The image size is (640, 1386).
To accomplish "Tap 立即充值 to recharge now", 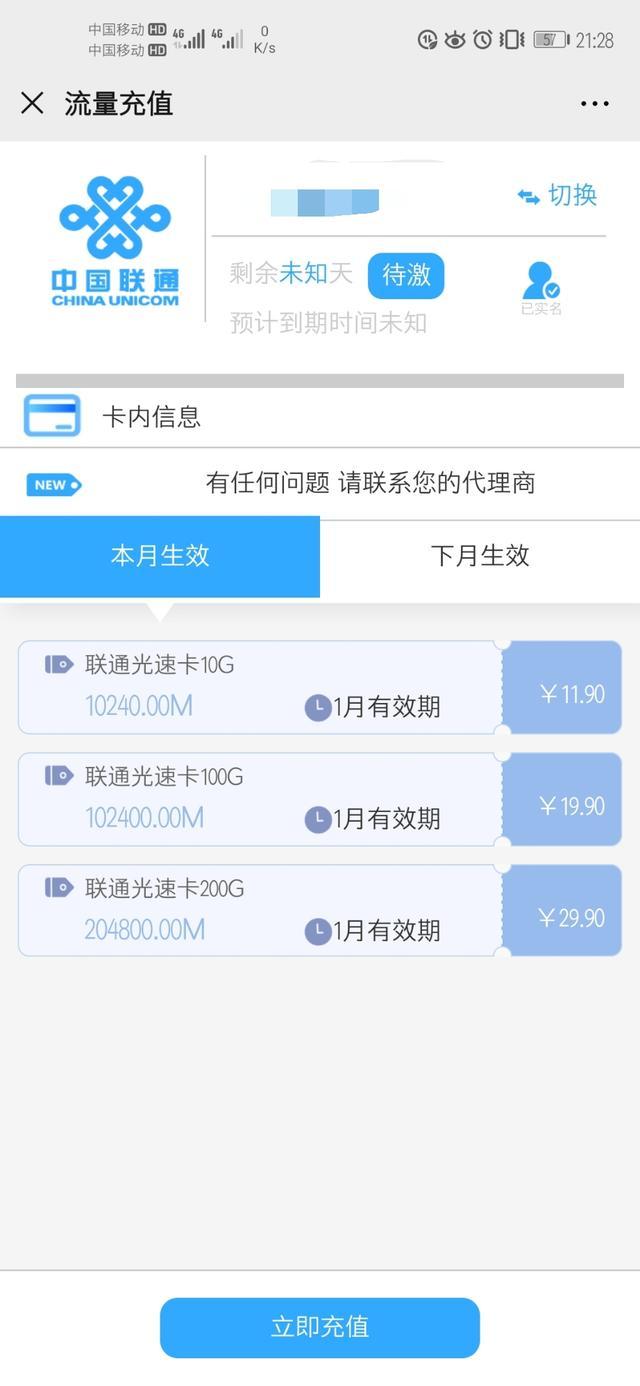I will coord(320,1327).
